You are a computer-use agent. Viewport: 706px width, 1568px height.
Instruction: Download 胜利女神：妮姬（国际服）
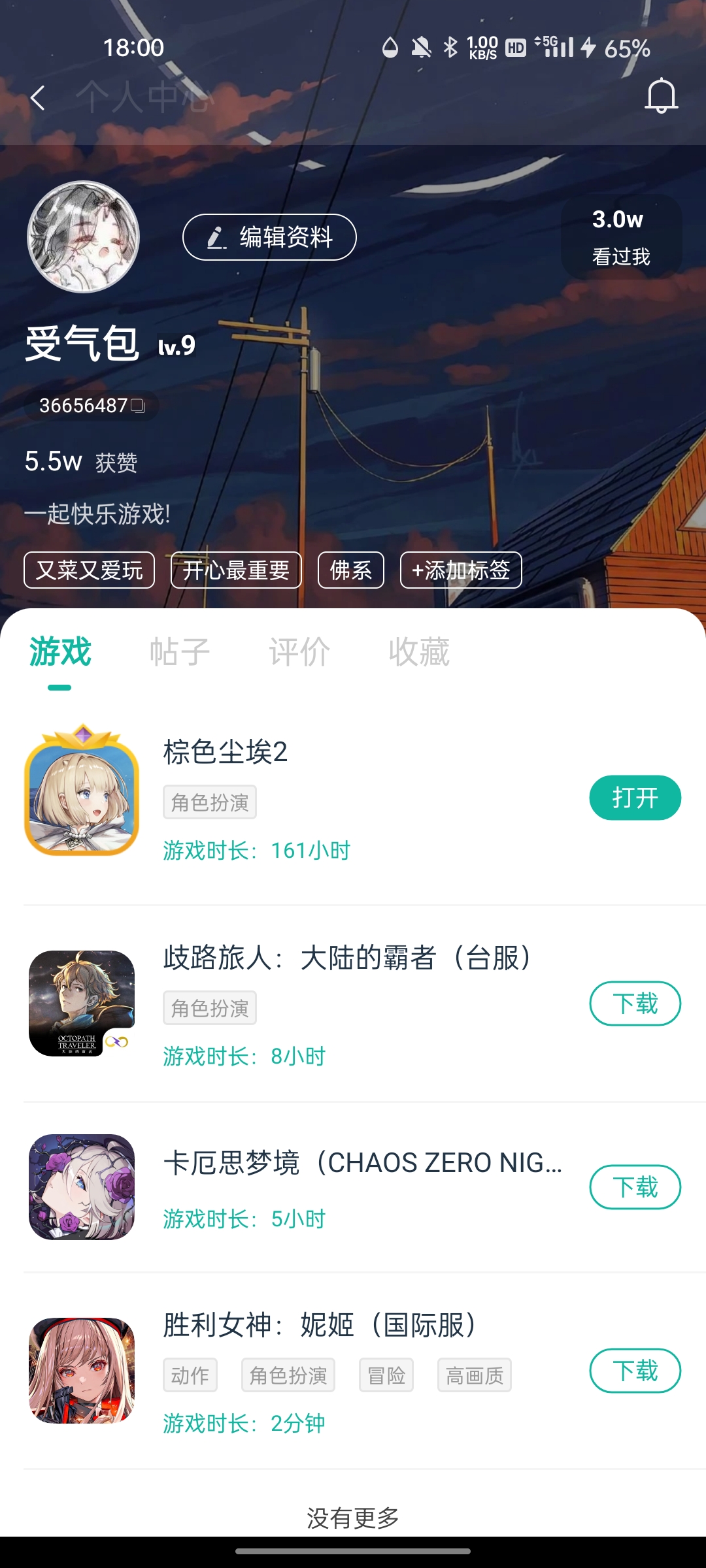[635, 1371]
